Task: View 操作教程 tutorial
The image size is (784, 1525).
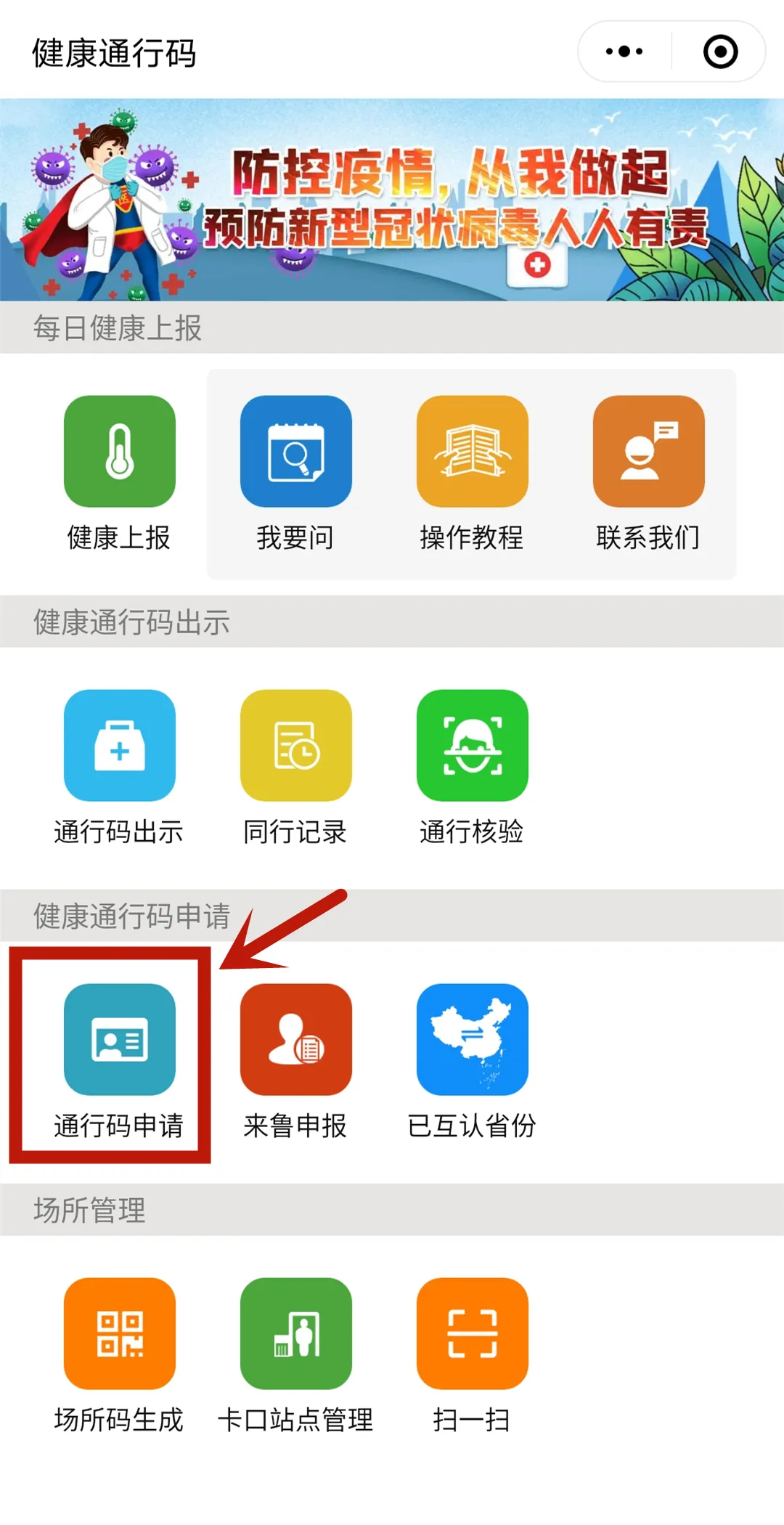Action: [473, 452]
